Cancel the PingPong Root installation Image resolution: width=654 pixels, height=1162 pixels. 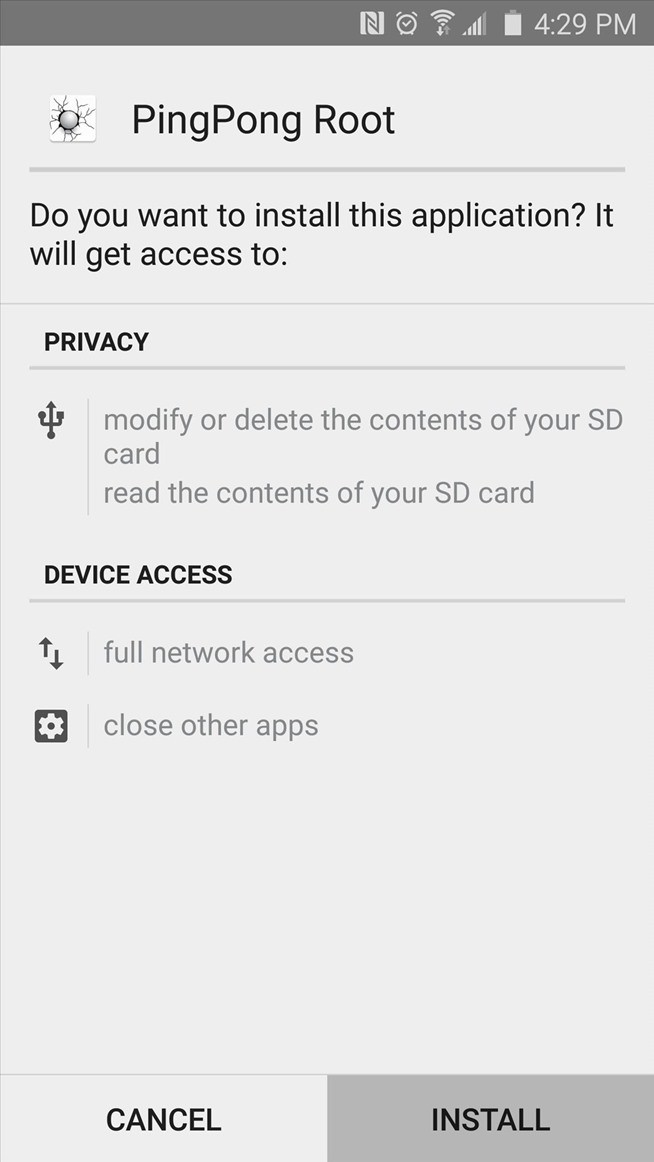coord(163,1119)
